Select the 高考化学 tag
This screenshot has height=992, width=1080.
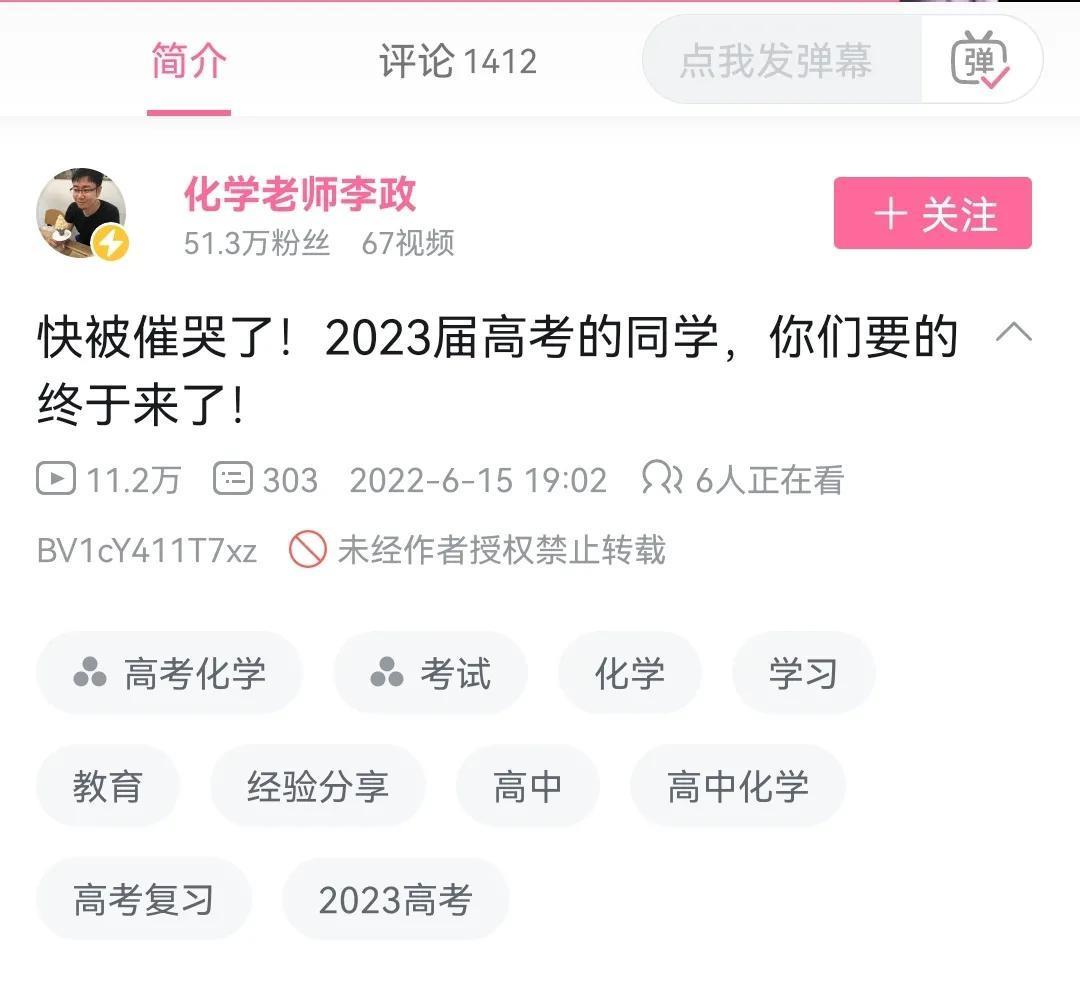(x=169, y=674)
